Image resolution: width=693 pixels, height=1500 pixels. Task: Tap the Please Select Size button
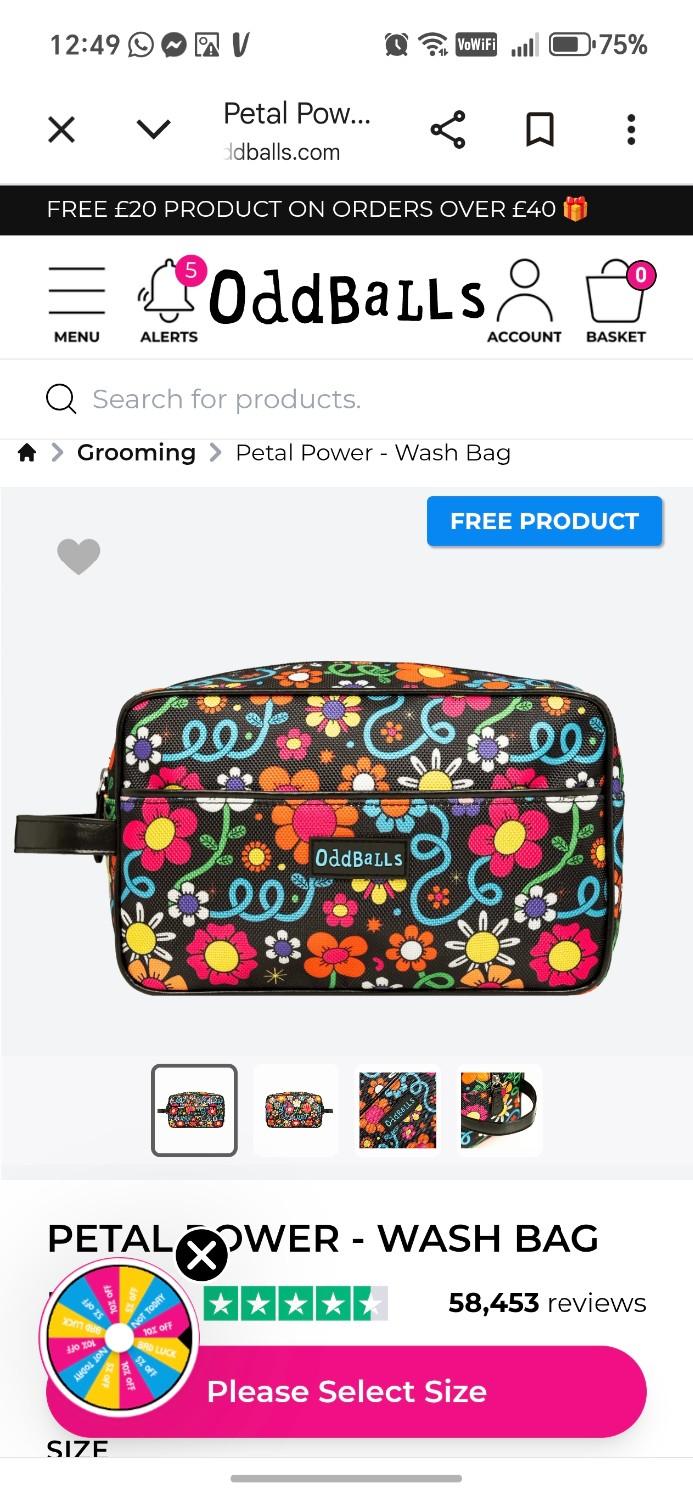[x=347, y=1391]
